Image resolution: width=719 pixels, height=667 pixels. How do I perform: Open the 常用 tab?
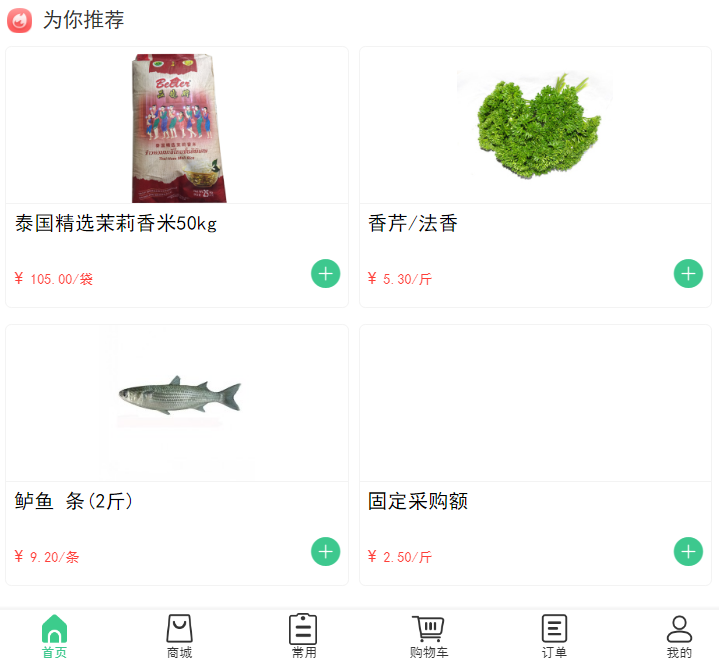pos(303,637)
